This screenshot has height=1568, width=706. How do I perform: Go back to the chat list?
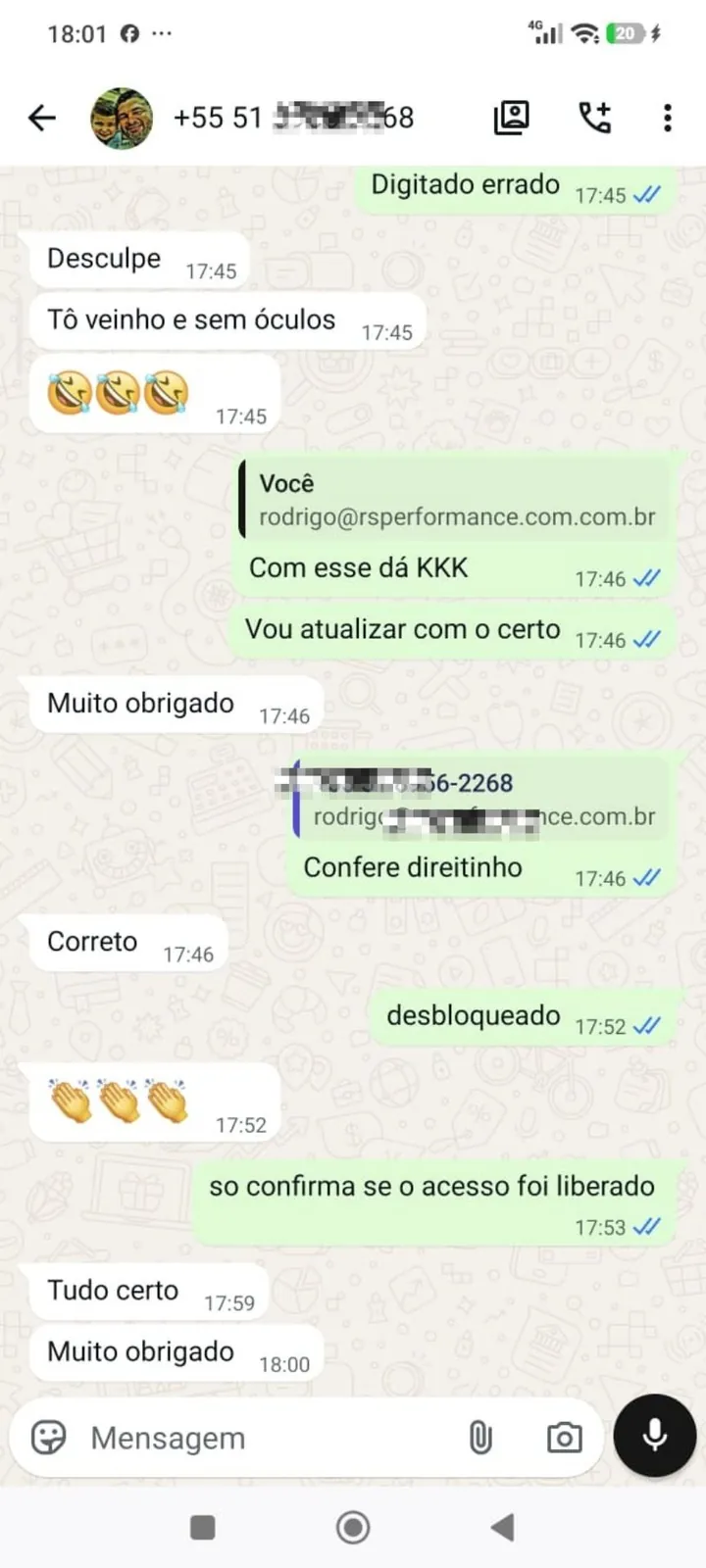41,118
